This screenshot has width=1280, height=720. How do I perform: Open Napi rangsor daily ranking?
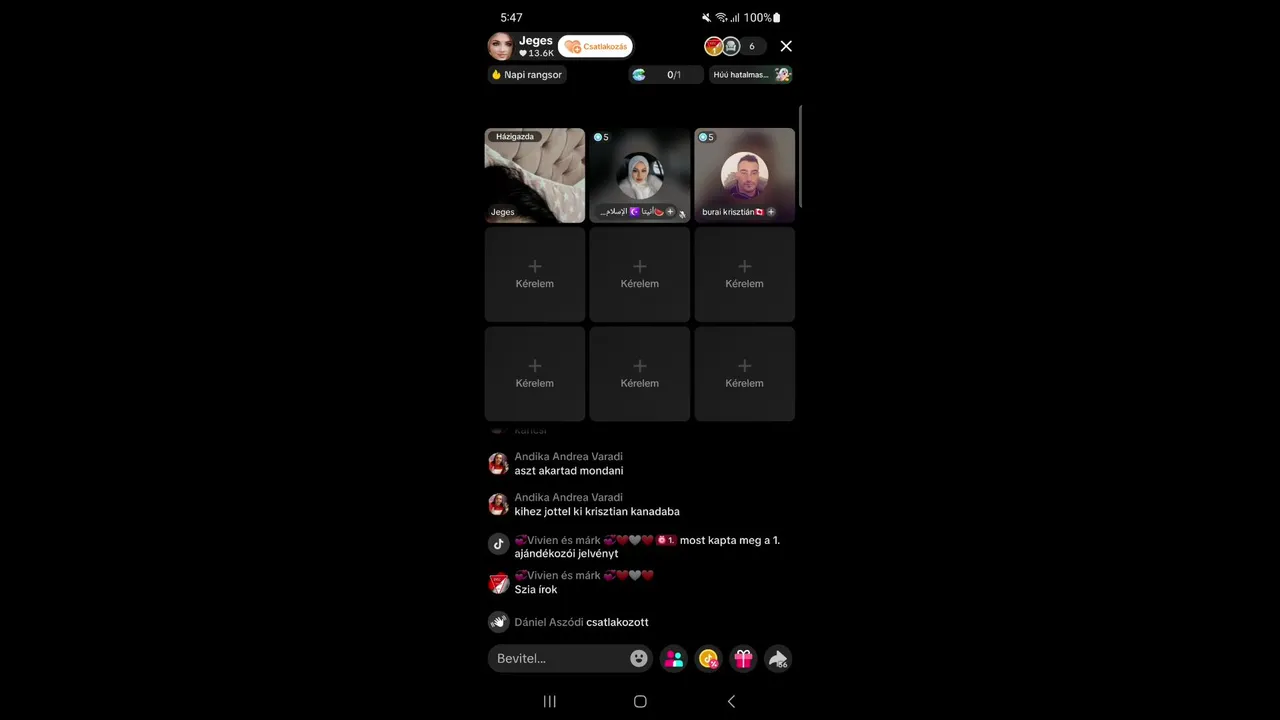click(527, 75)
